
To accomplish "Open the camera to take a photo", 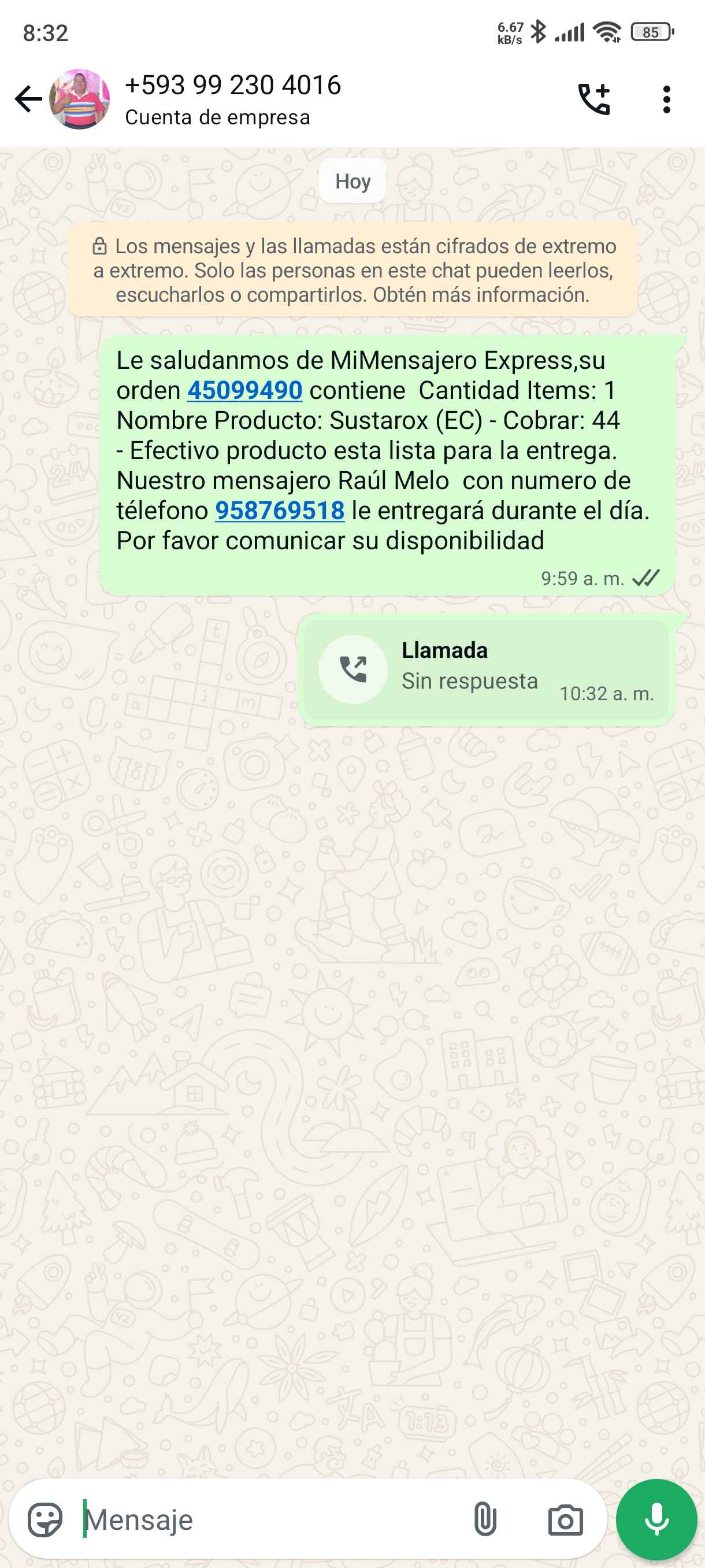I will (x=565, y=1519).
